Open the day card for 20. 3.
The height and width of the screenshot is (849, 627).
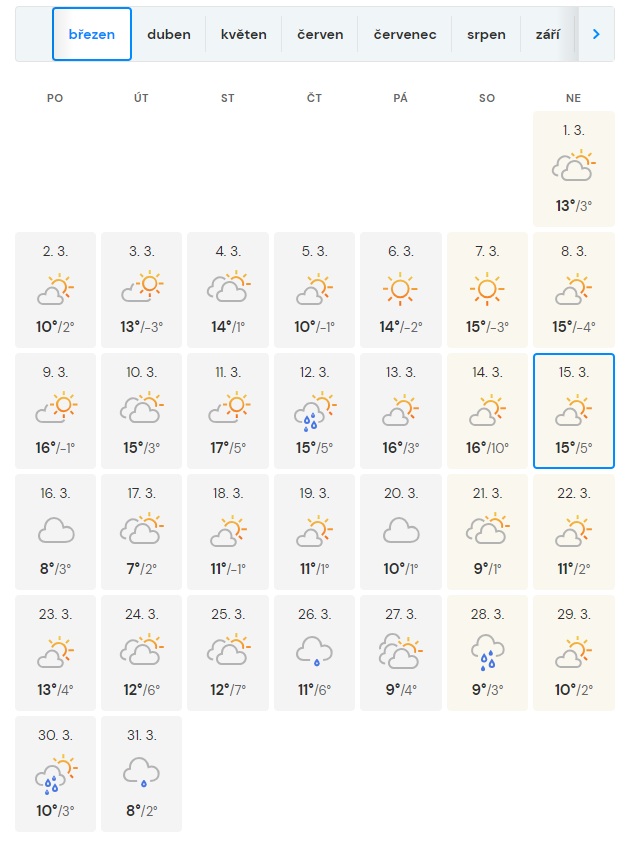pos(401,531)
